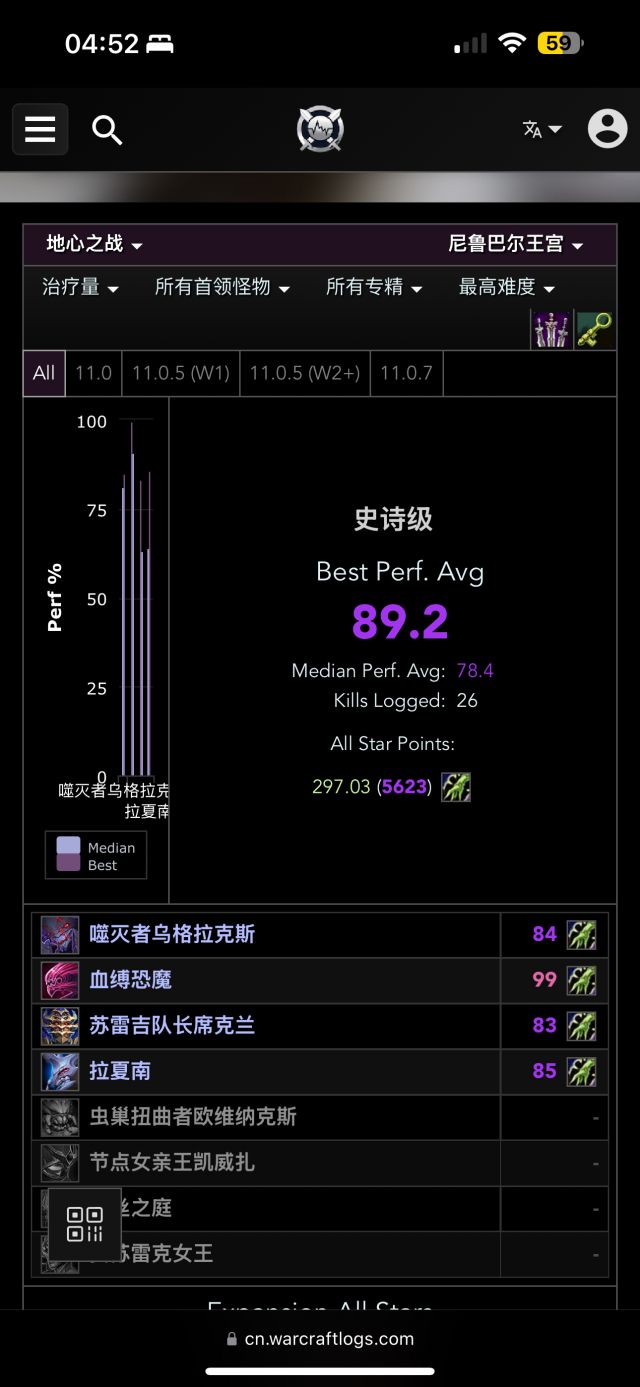The height and width of the screenshot is (1387, 640).
Task: Open the 血缚恐魔 boss row
Action: (130, 980)
